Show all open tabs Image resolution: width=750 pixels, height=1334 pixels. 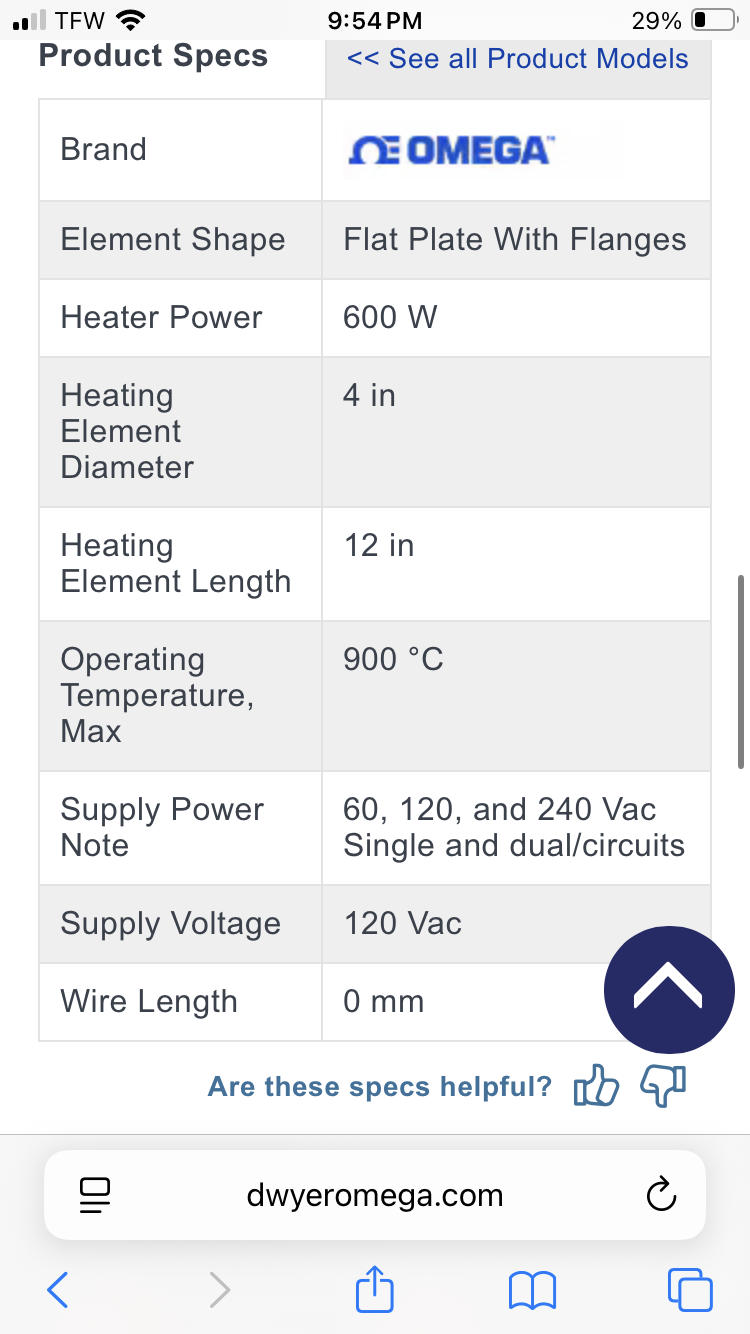690,1290
